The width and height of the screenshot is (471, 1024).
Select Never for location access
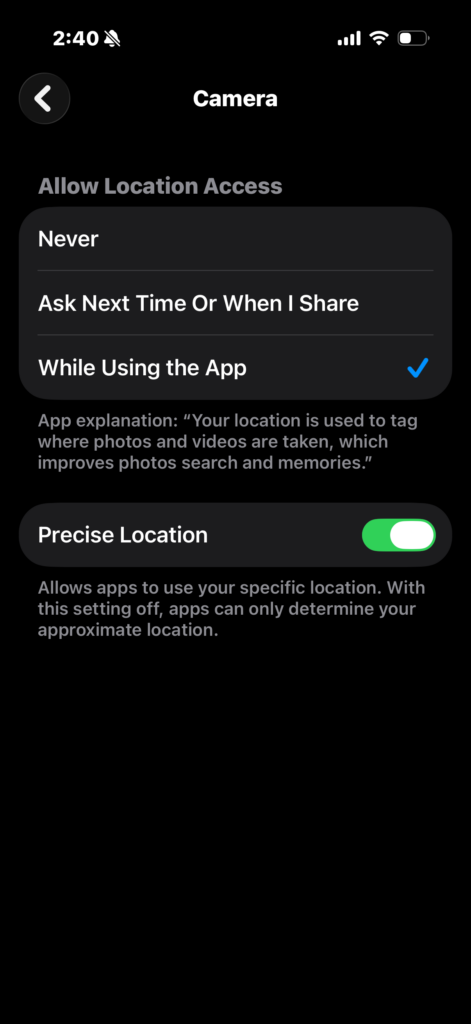pyautogui.click(x=235, y=239)
